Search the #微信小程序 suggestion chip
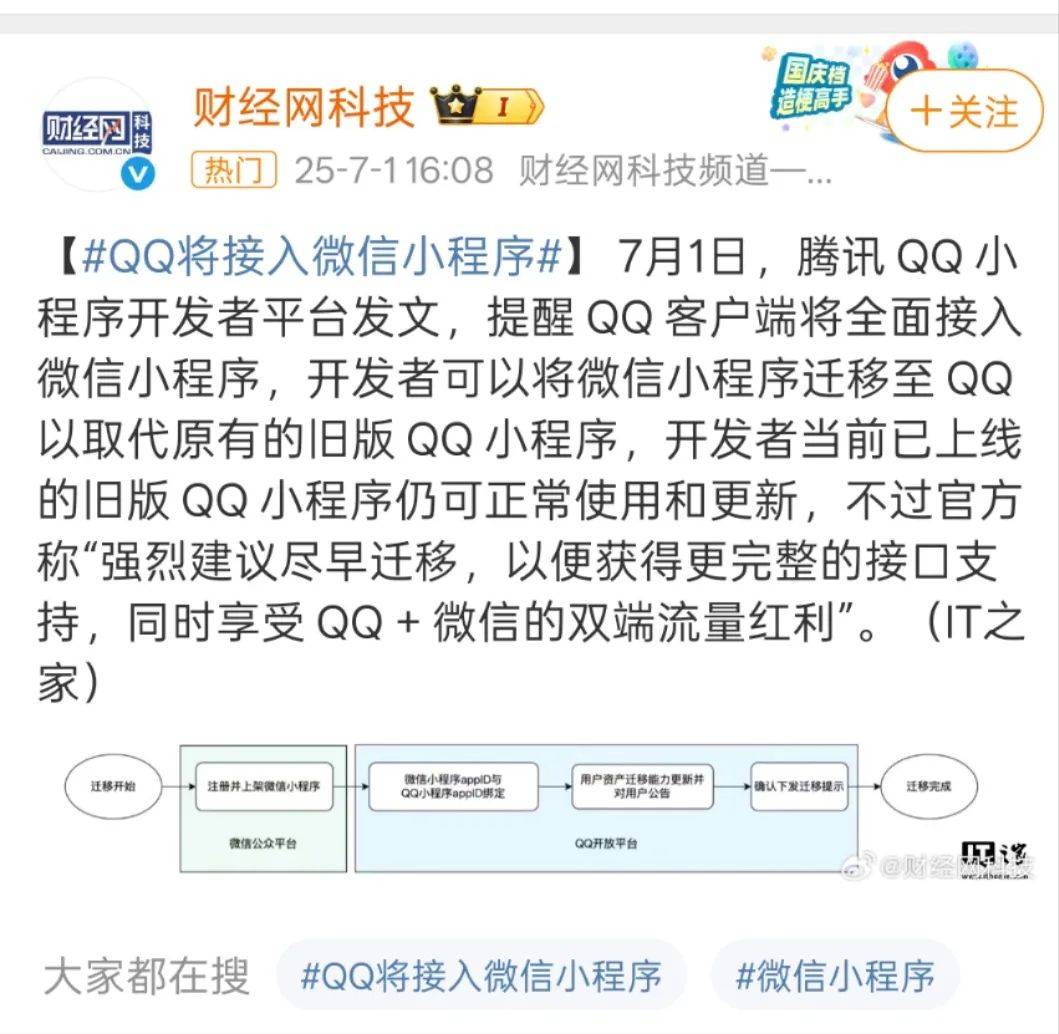 click(835, 975)
